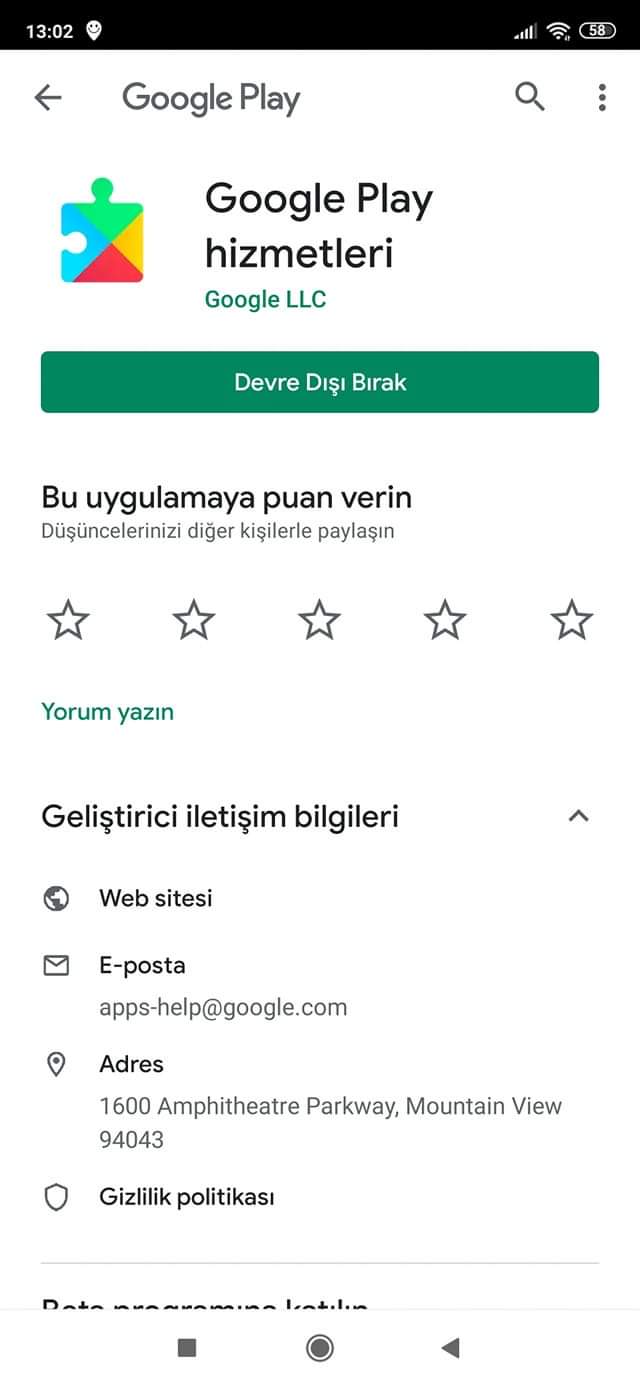The image size is (640, 1386).
Task: Open the Google LLC developer page
Action: tap(265, 299)
